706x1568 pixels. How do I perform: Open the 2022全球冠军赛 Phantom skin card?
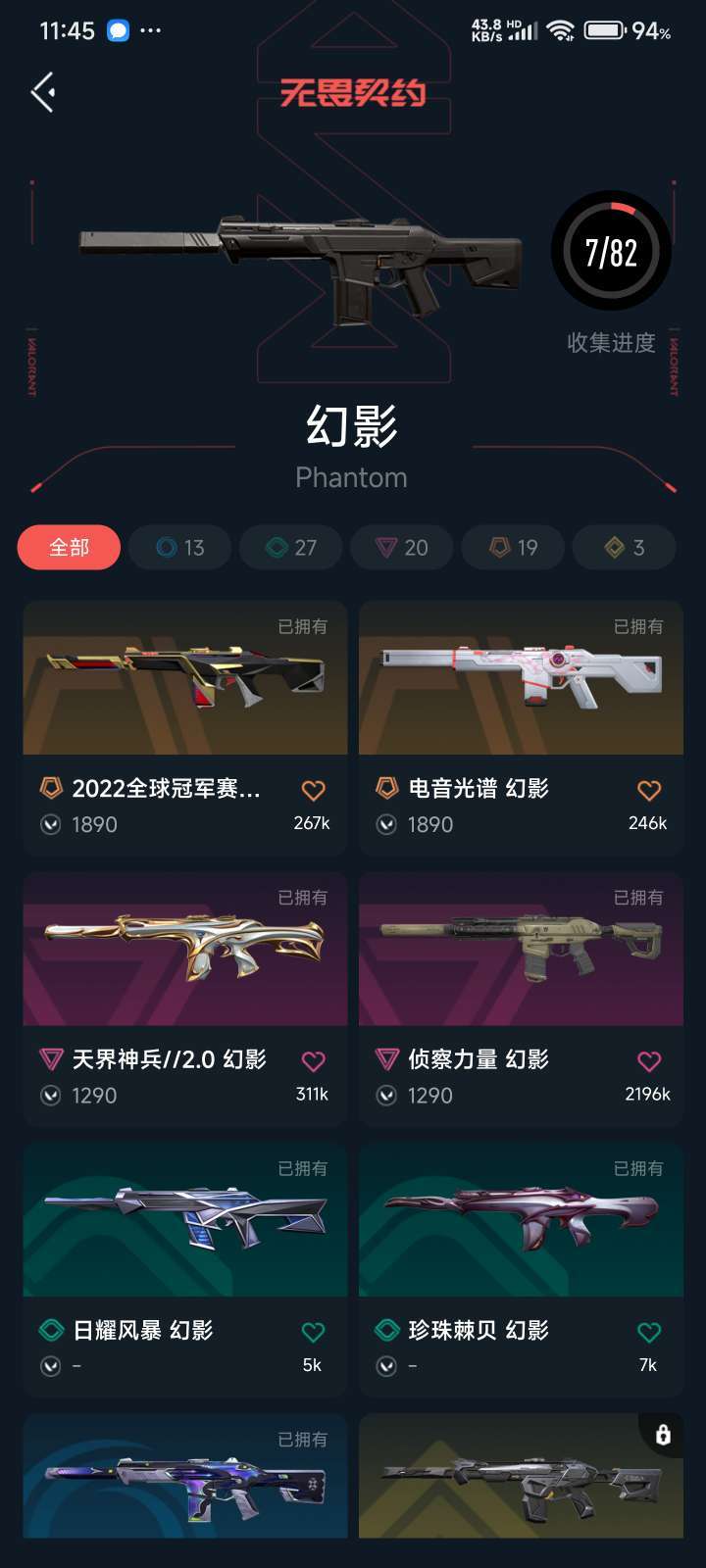click(x=184, y=679)
